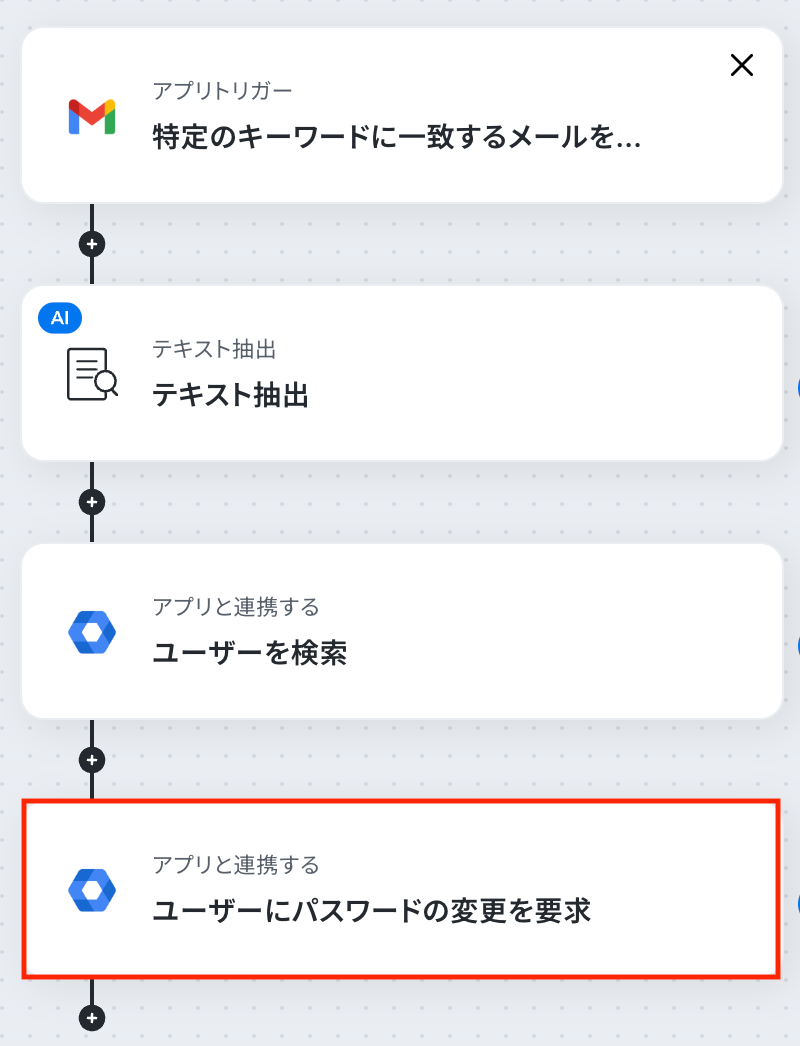Open the Gmail keyword-match email trigger card
Screen dimensions: 800x1046
click(400, 116)
